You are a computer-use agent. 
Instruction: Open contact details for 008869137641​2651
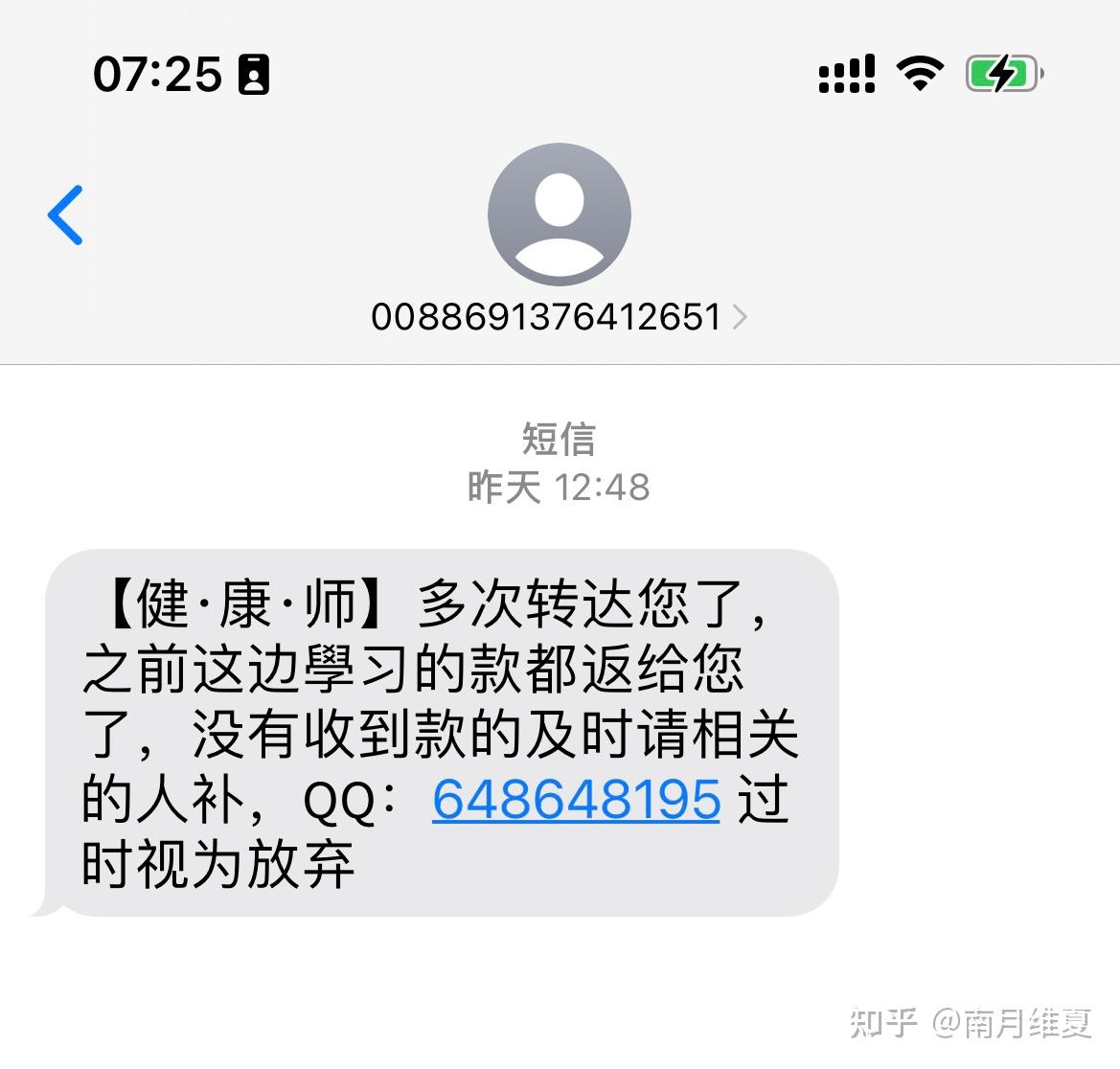click(x=559, y=317)
